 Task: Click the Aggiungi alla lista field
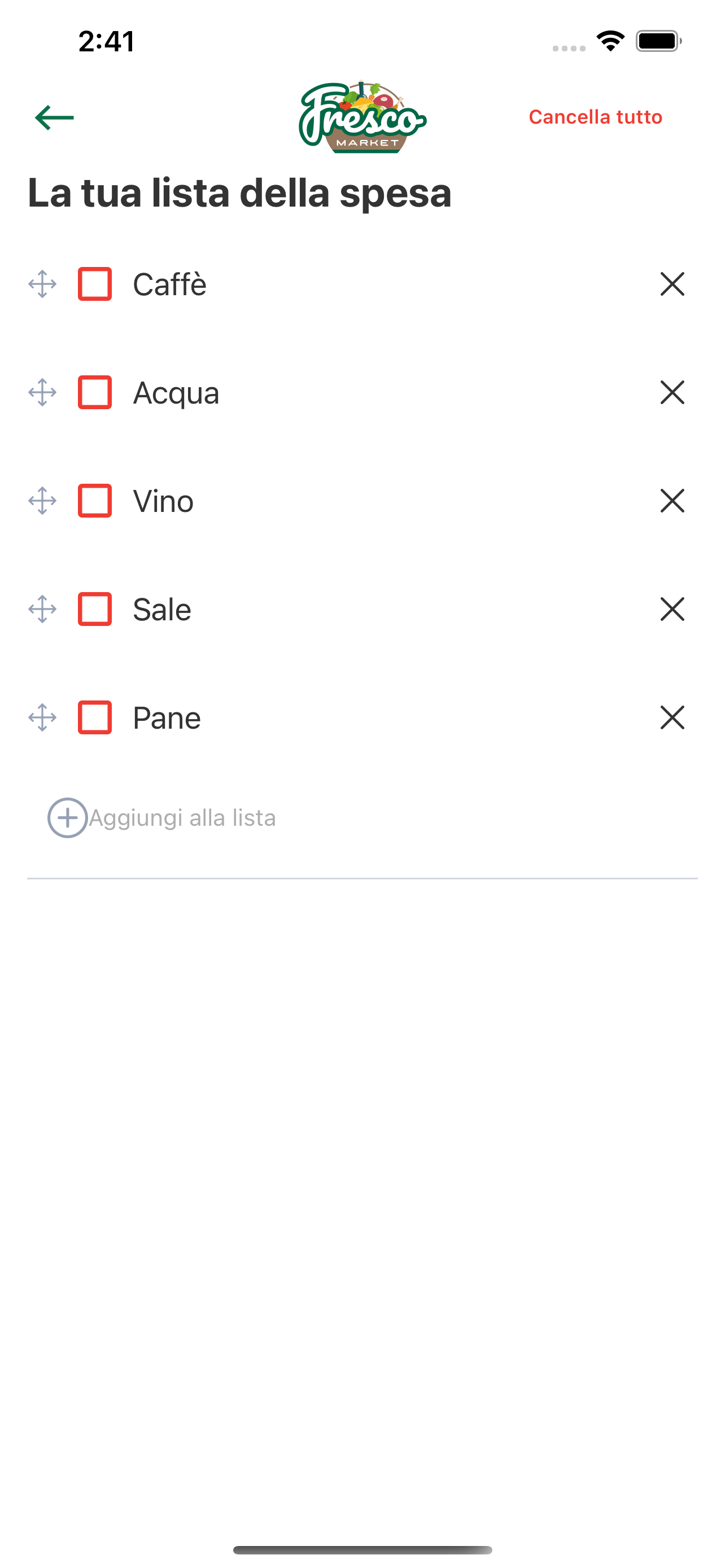182,818
